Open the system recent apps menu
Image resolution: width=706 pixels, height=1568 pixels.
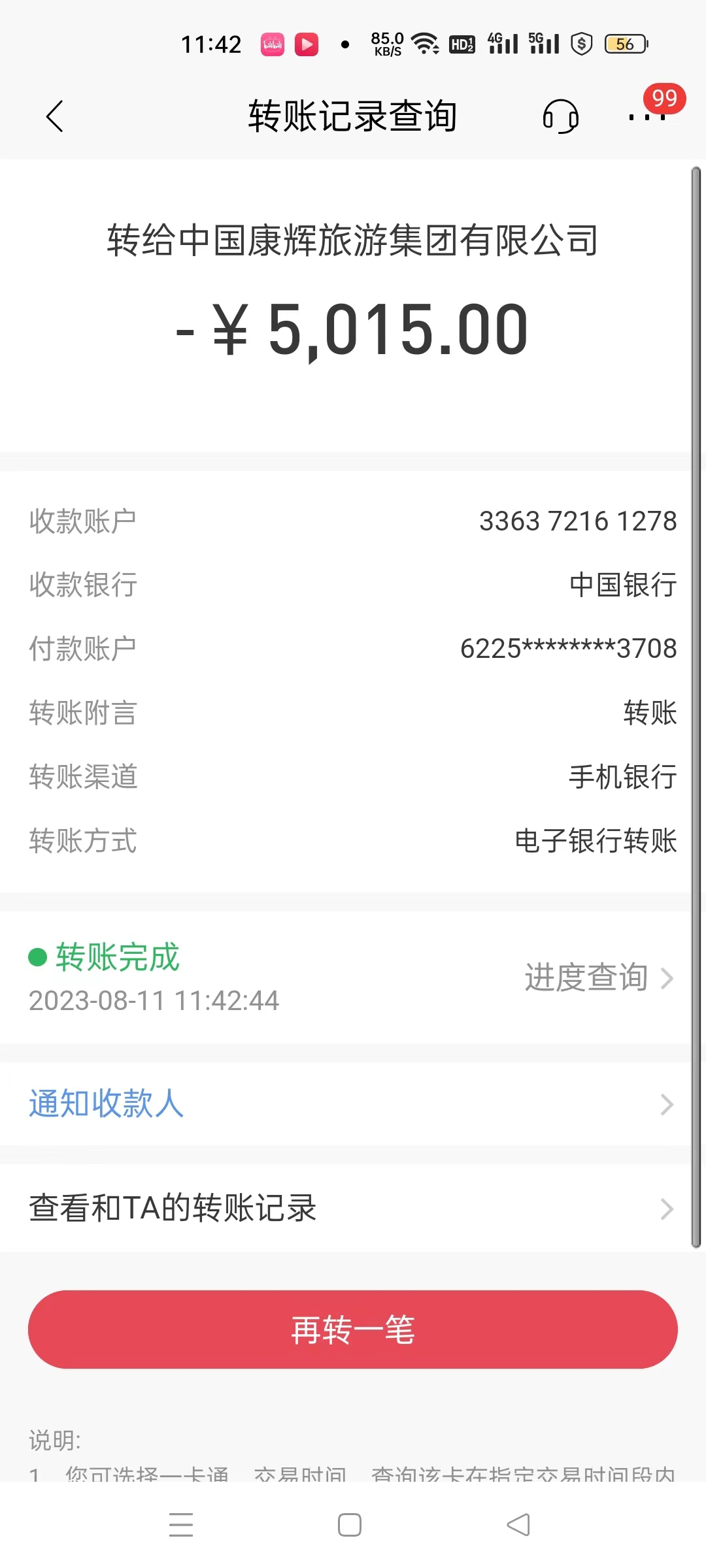click(x=181, y=1525)
